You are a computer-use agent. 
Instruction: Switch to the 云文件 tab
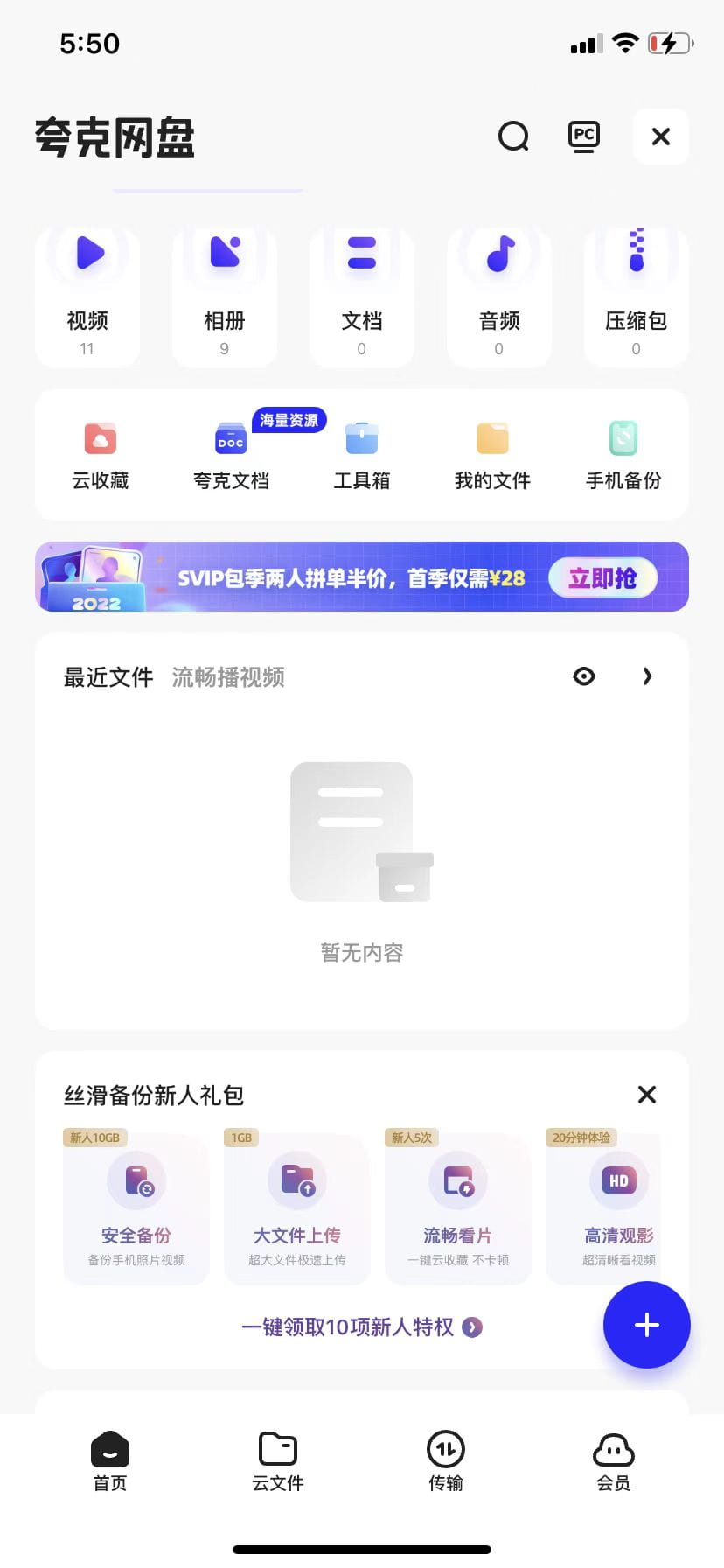[278, 1461]
